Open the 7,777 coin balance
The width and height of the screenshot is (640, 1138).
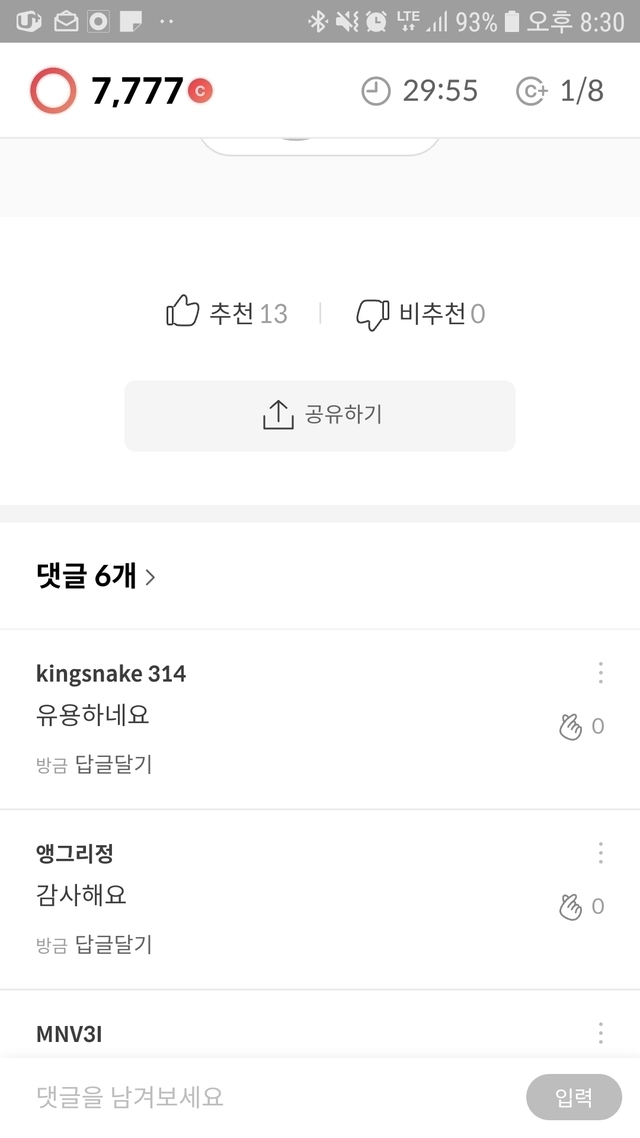(122, 91)
